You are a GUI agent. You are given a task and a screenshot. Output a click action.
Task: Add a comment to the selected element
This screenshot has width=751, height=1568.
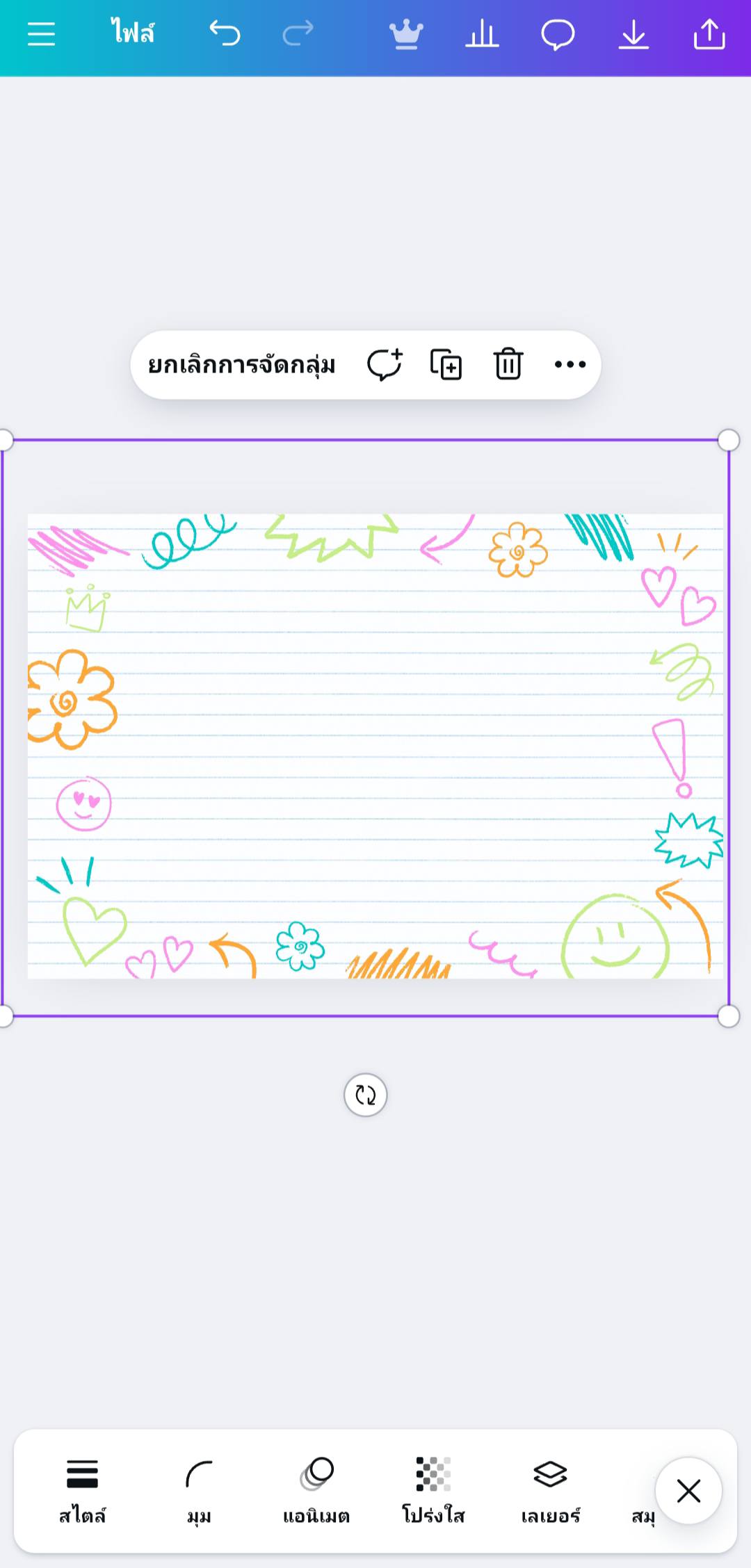pos(385,364)
